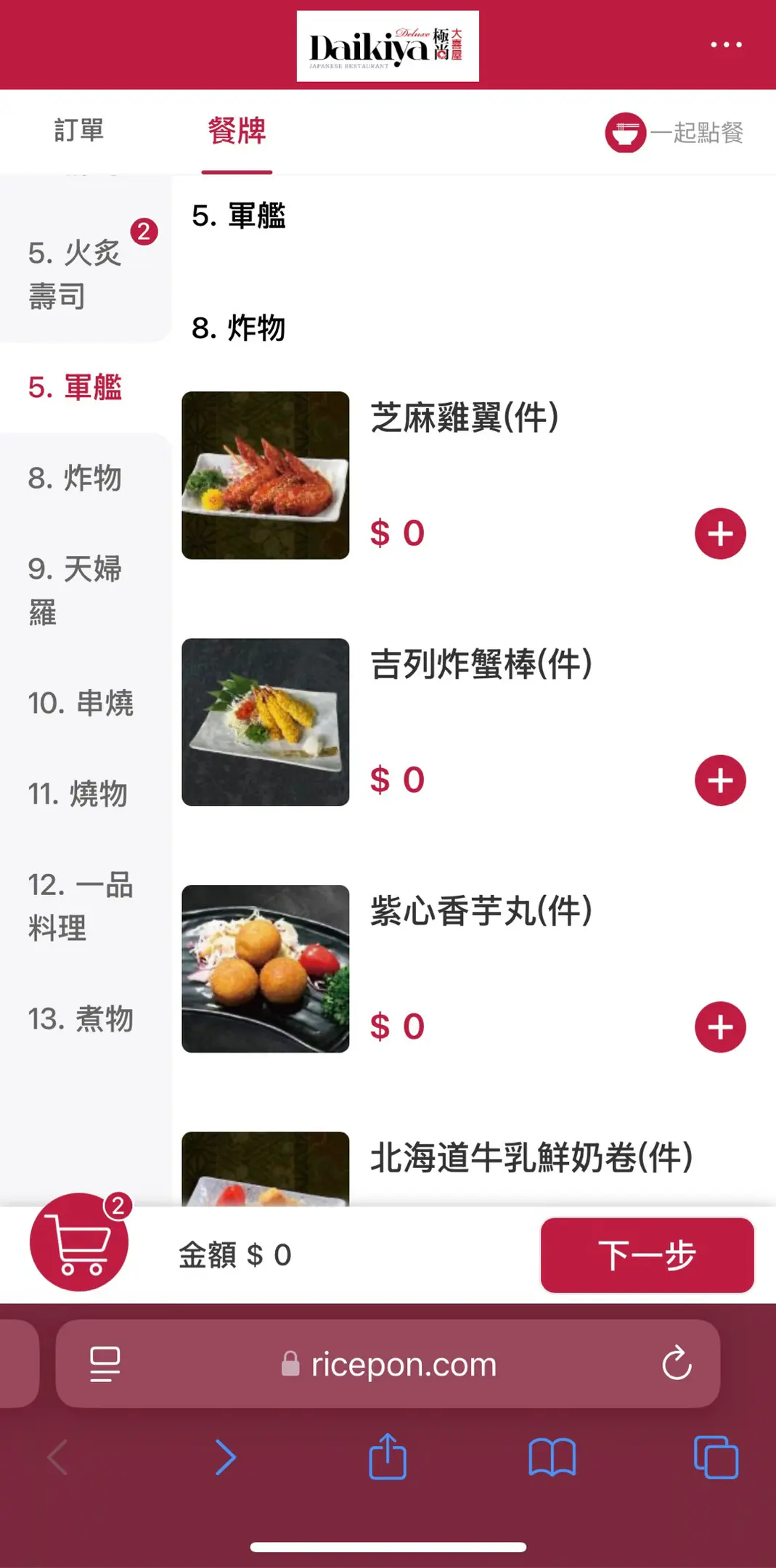Select the 5. 火炙壽司 category
The width and height of the screenshot is (776, 1568).
[75, 274]
